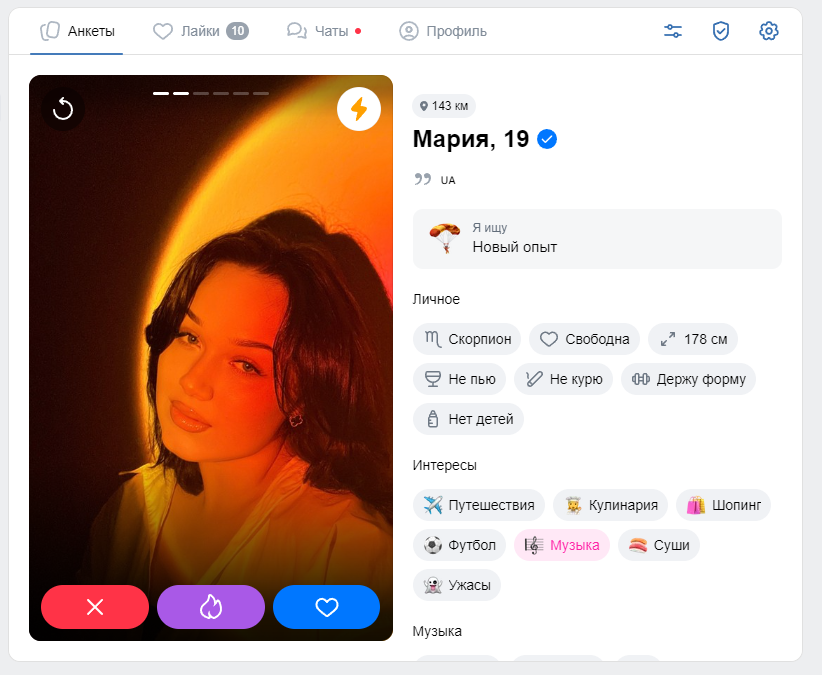Select the Путешествия interest chip
This screenshot has width=822, height=675.
pos(479,505)
